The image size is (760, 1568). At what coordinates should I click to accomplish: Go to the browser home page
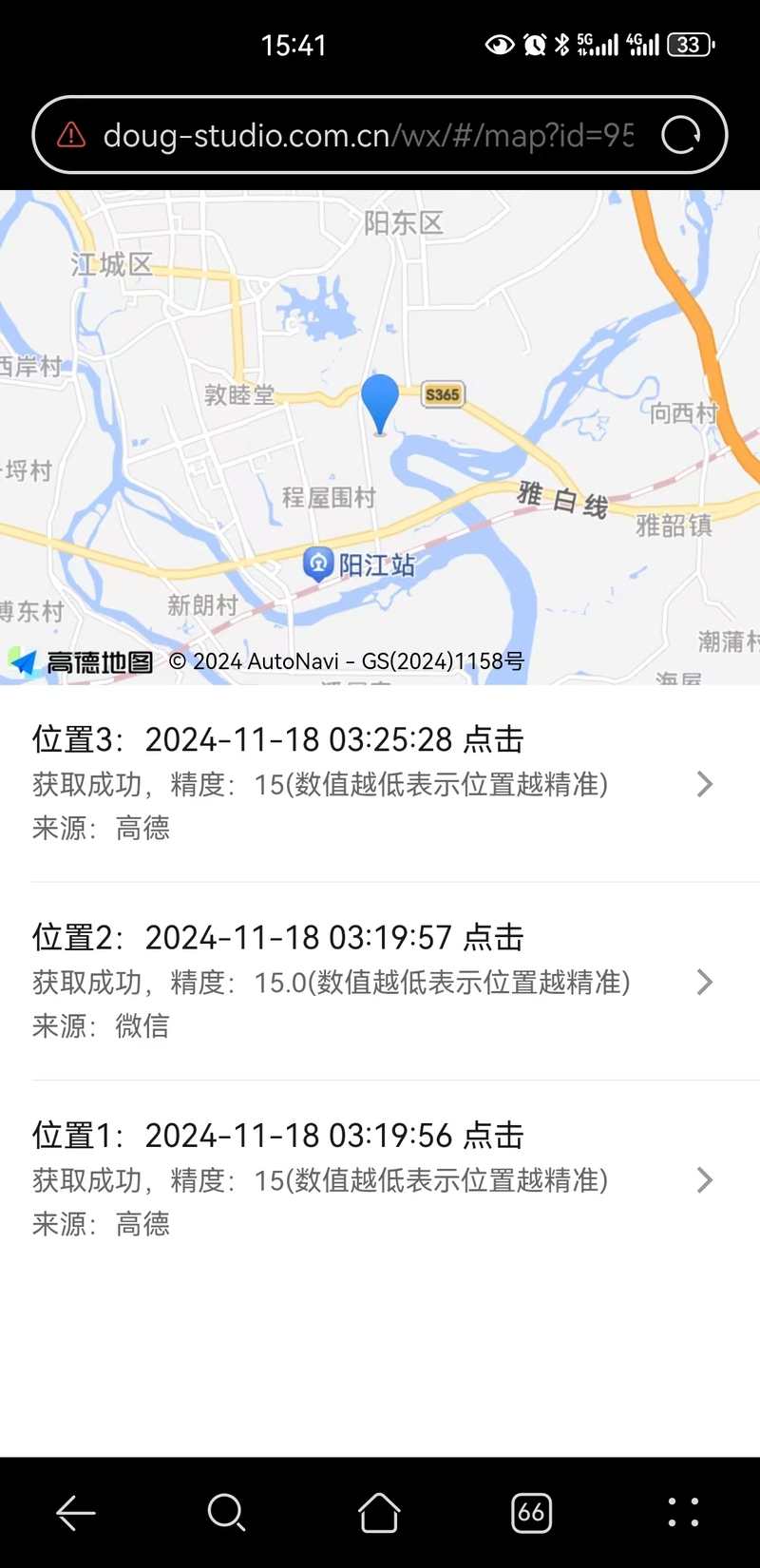click(379, 1512)
